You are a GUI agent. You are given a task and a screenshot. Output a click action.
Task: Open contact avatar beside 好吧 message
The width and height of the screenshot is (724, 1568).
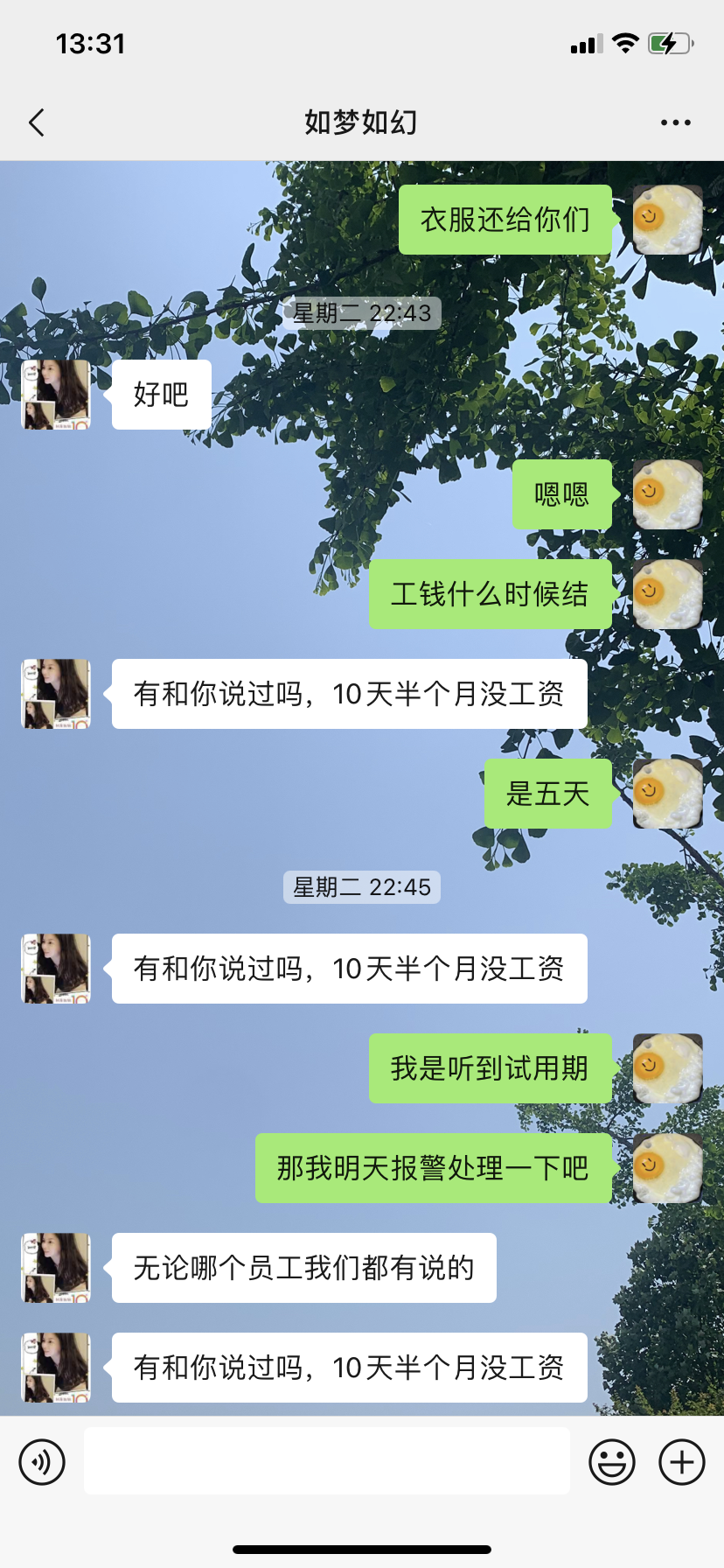point(56,395)
